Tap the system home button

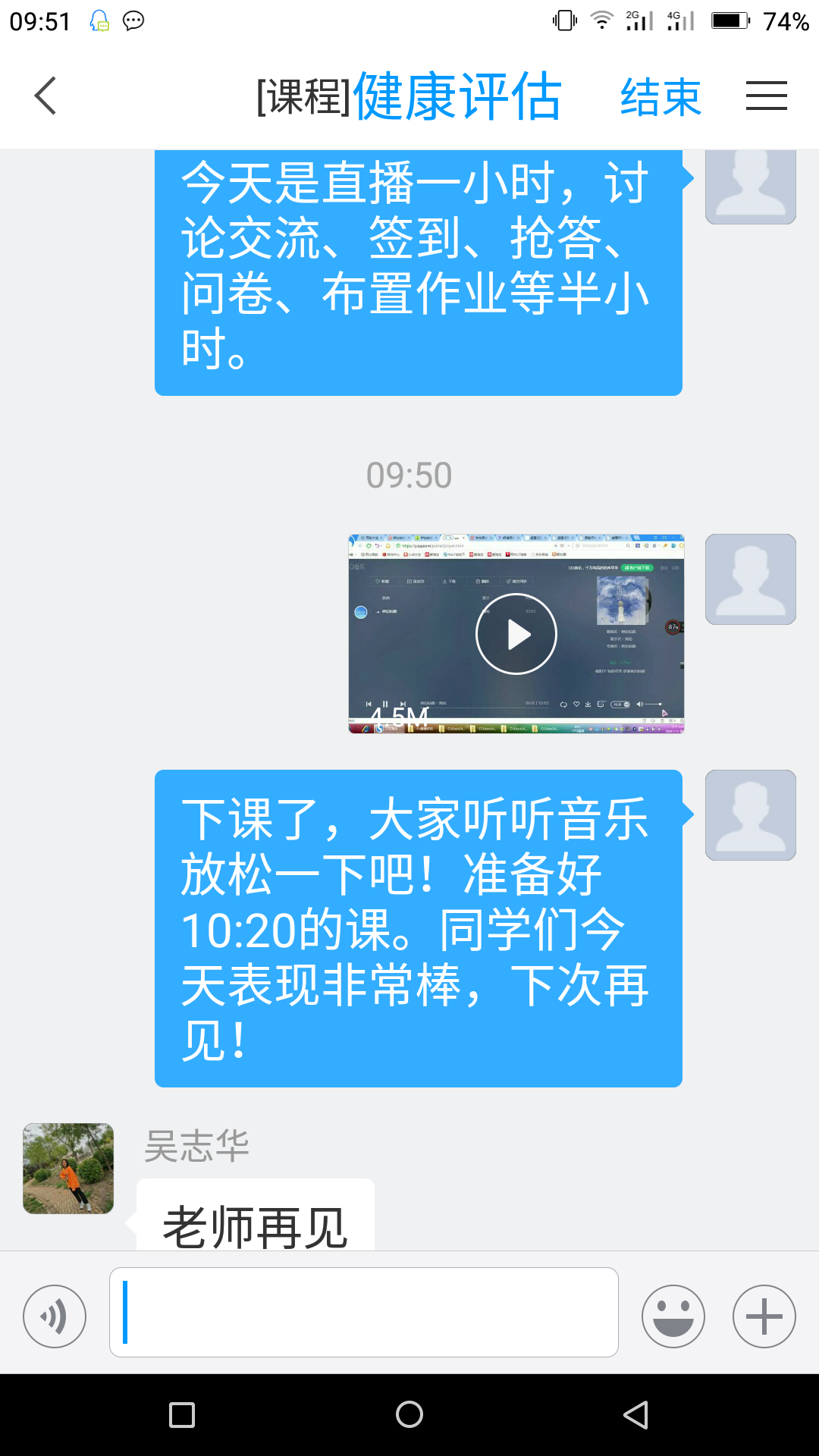click(409, 1414)
